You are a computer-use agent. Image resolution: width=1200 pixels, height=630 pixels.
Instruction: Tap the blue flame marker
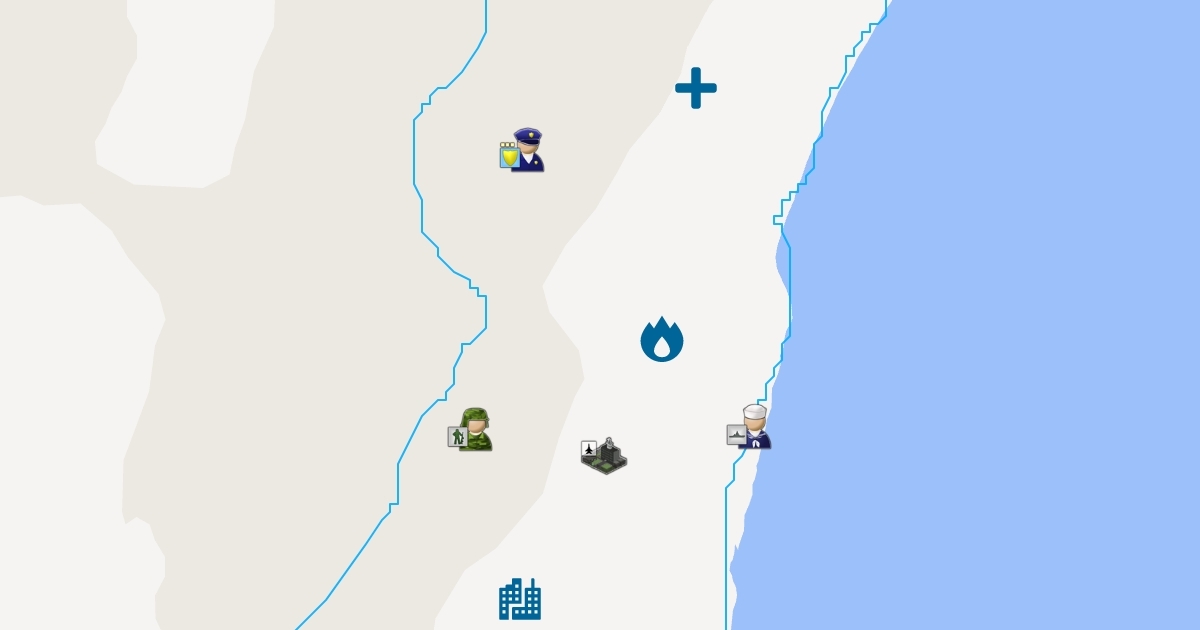662,340
